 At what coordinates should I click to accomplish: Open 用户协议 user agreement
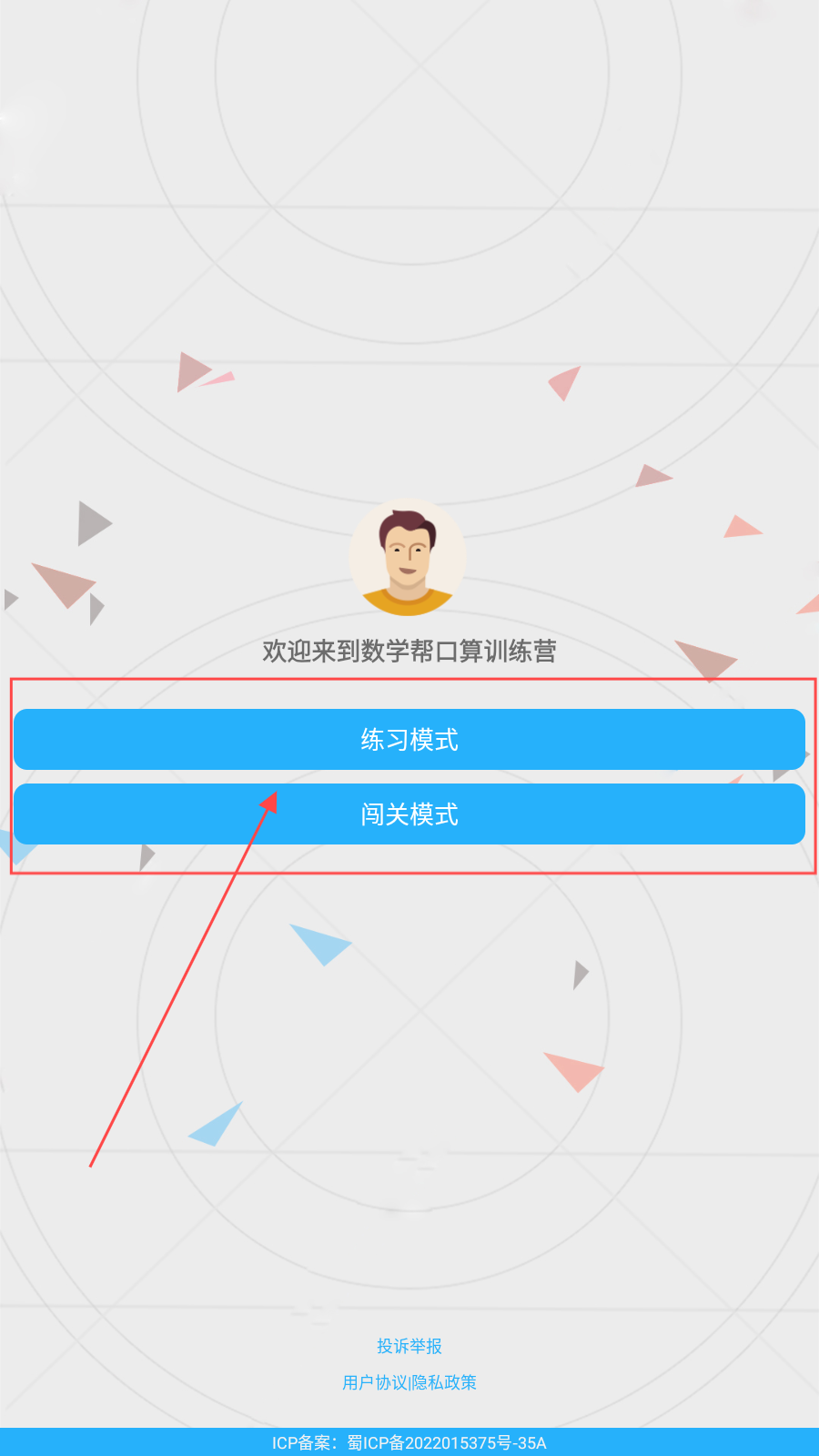pos(374,1382)
